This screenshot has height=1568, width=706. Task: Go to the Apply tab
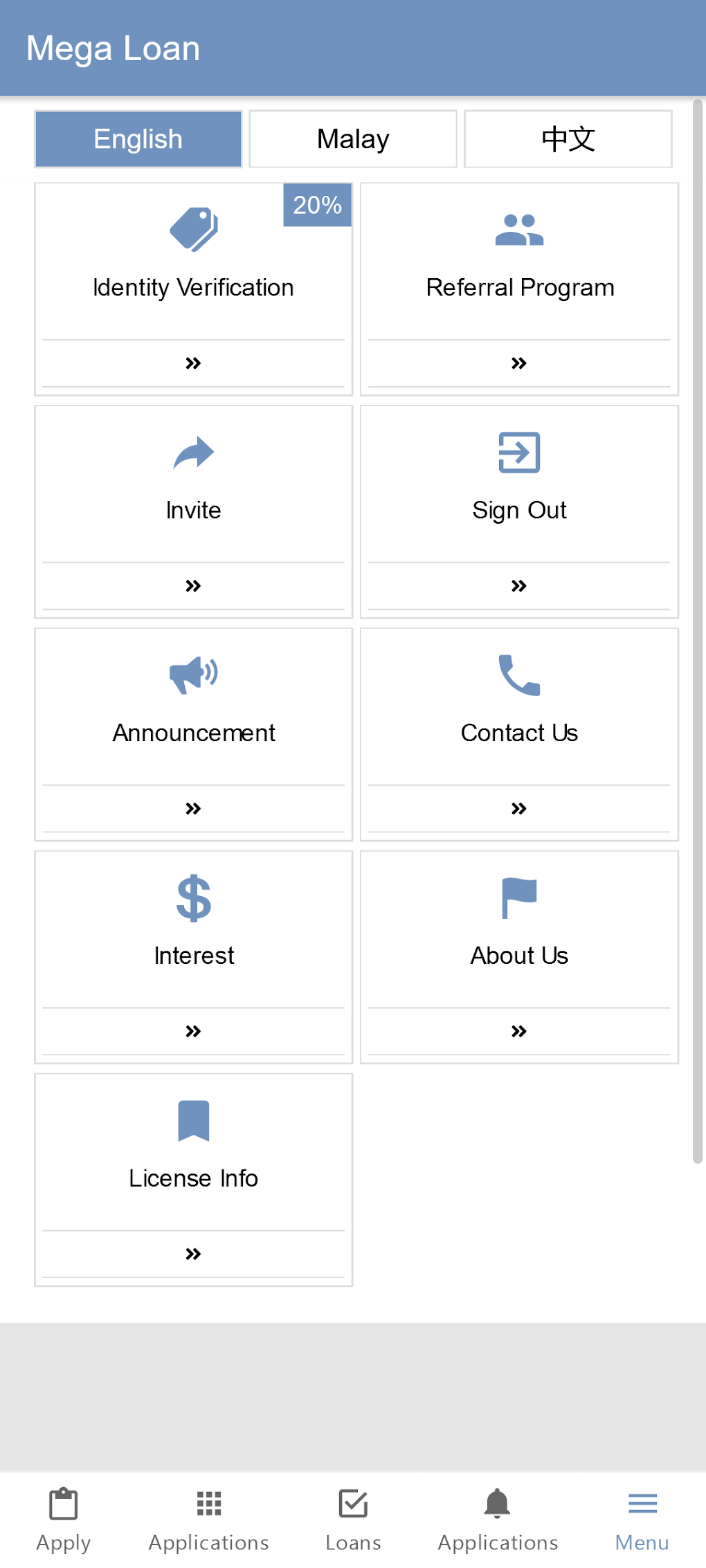click(x=64, y=1520)
